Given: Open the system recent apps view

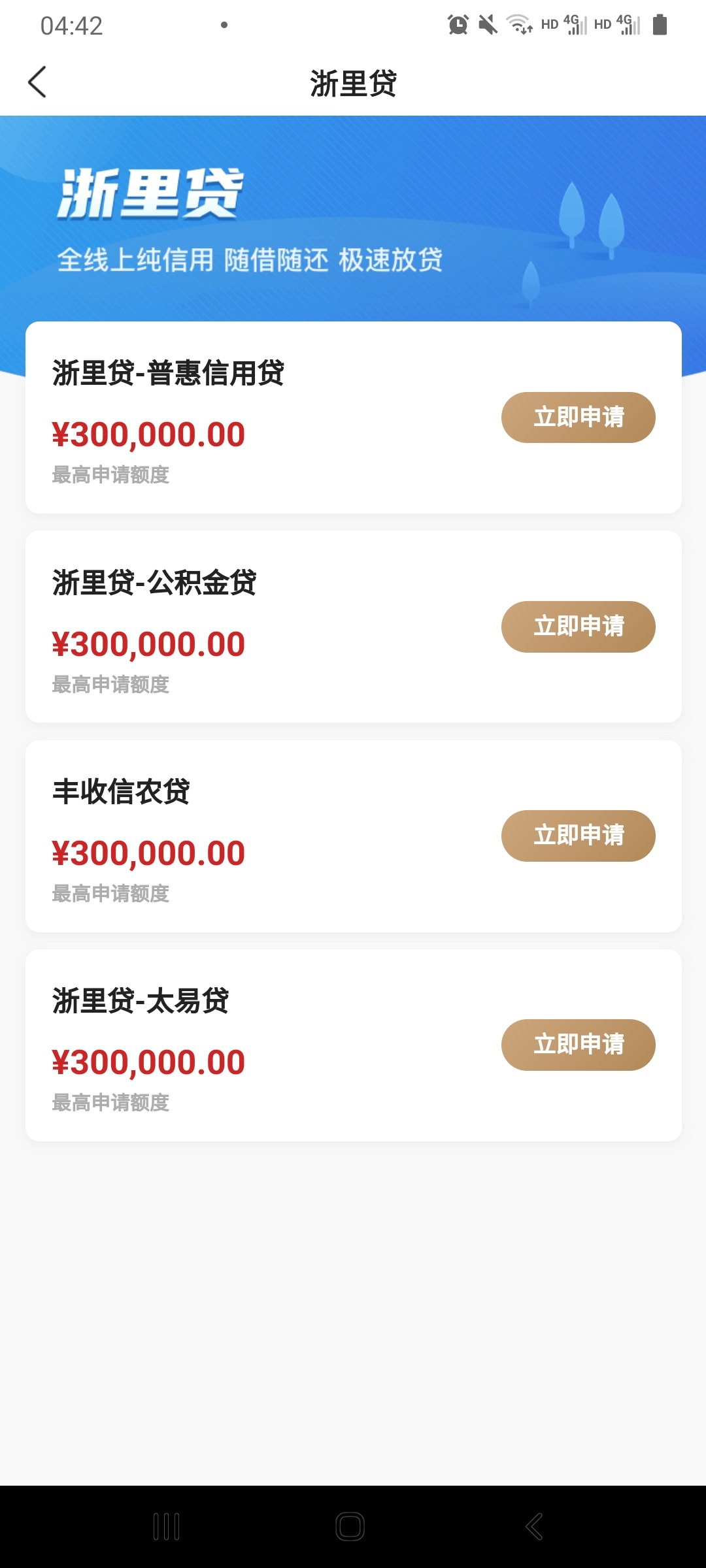Looking at the screenshot, I should (166, 1527).
